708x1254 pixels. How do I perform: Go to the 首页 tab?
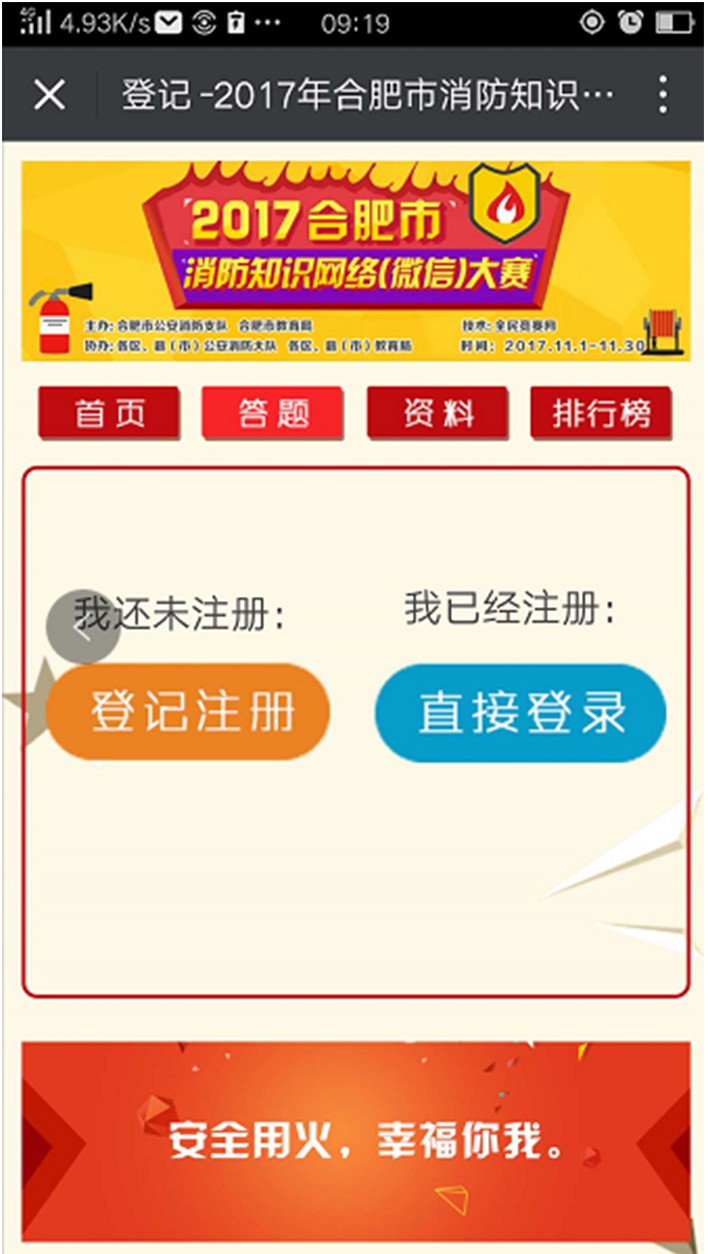[109, 413]
